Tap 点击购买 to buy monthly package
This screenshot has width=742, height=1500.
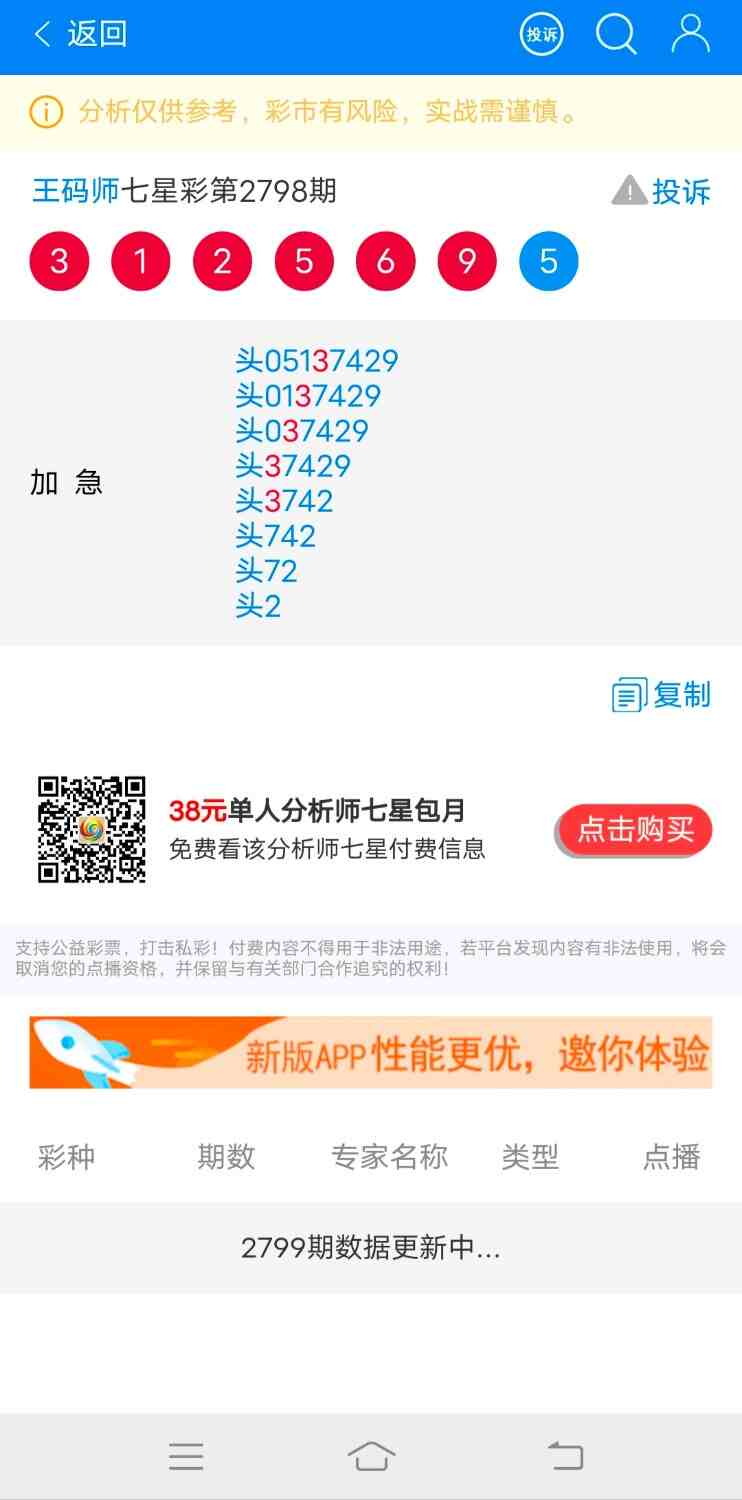(x=634, y=830)
